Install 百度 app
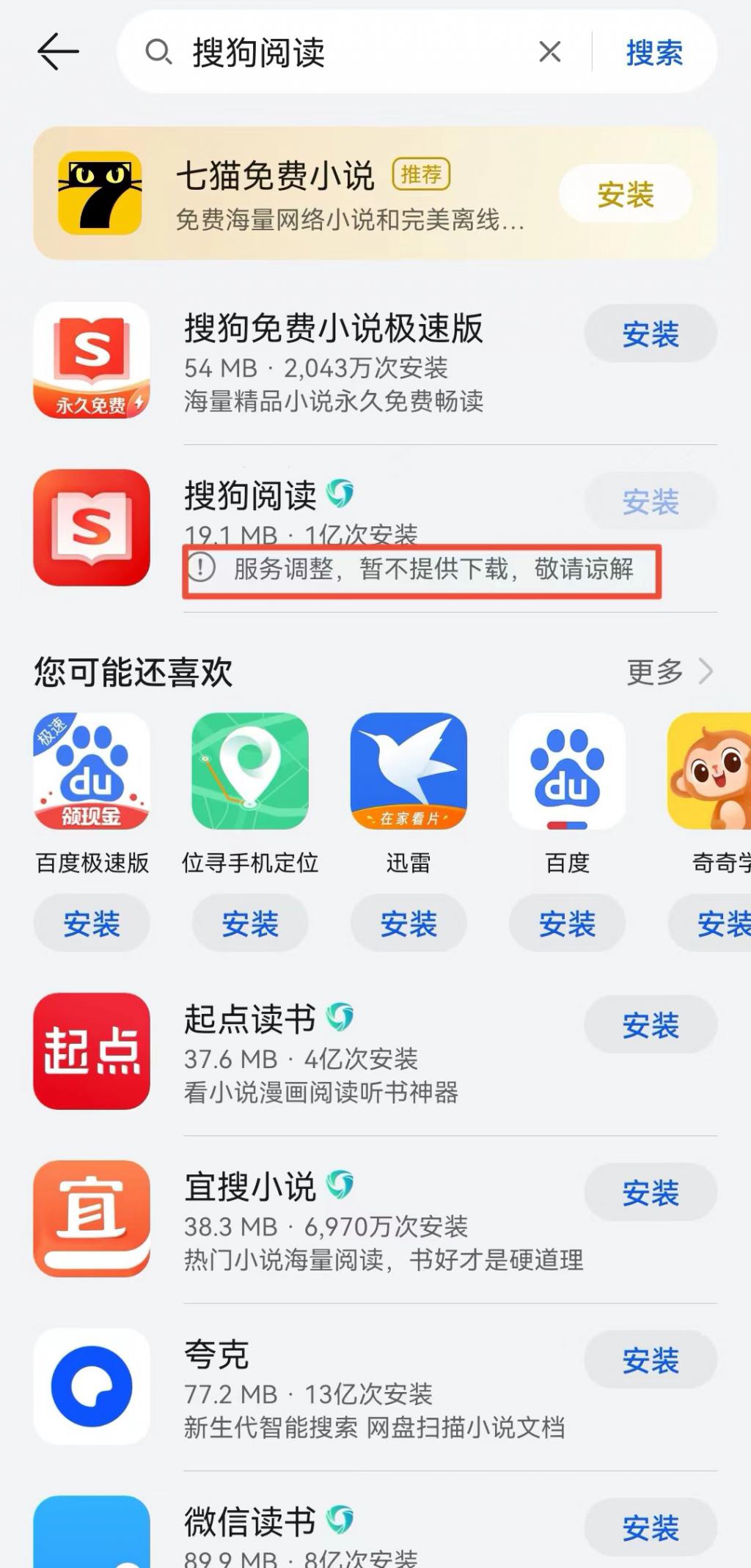751x1568 pixels. tap(567, 924)
